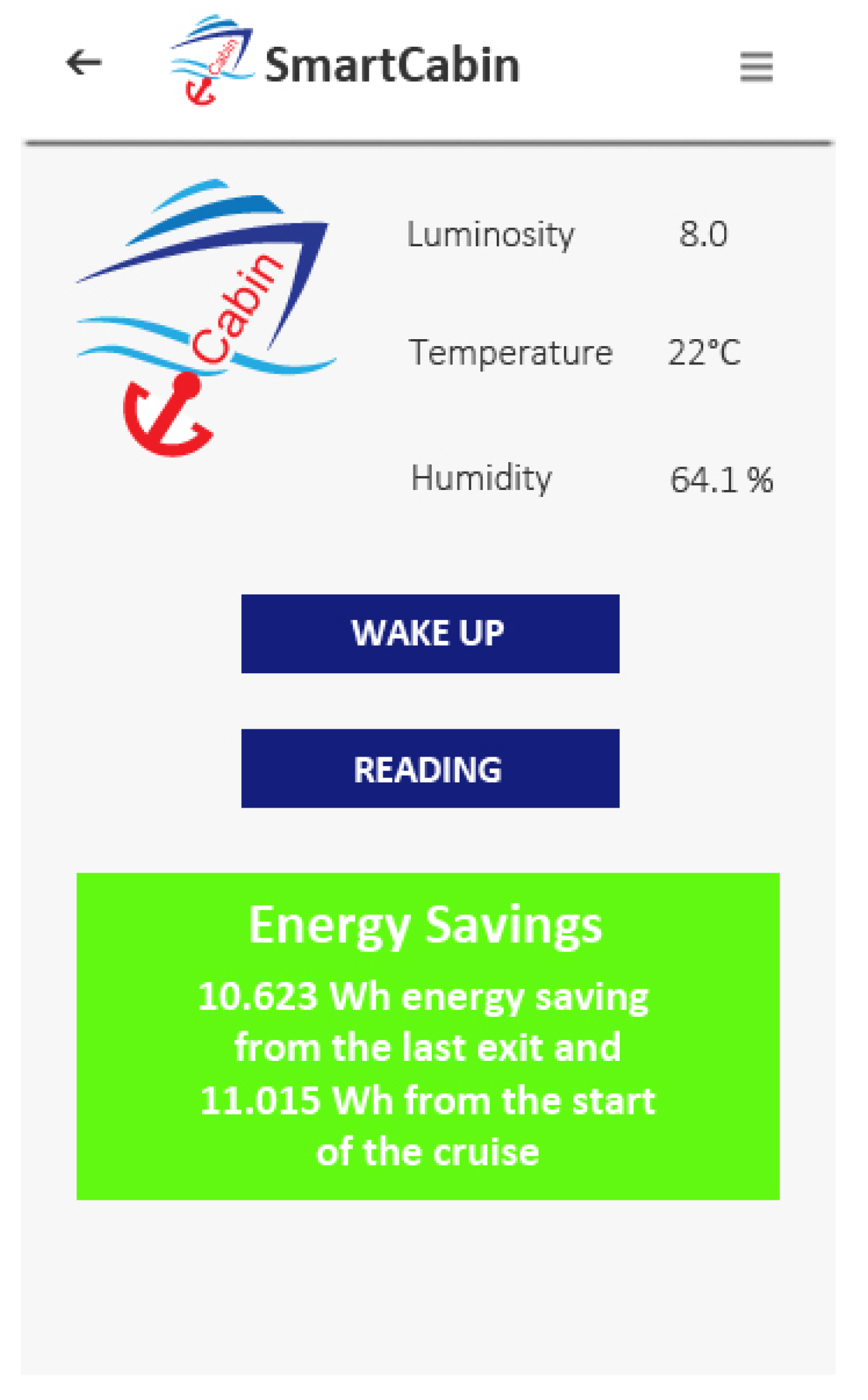Select the READING mode button
The height and width of the screenshot is (1400, 868).
pyautogui.click(x=429, y=768)
